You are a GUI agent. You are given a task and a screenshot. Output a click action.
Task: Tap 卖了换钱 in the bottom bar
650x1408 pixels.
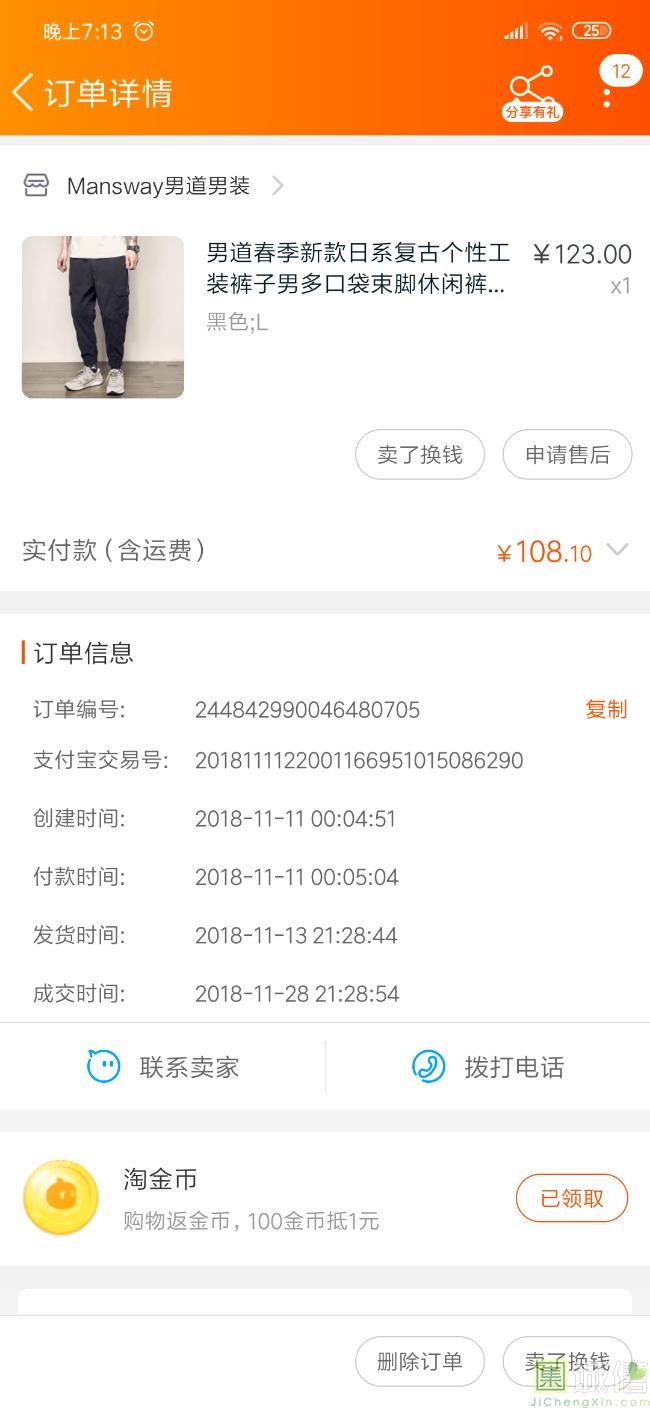pyautogui.click(x=567, y=1361)
